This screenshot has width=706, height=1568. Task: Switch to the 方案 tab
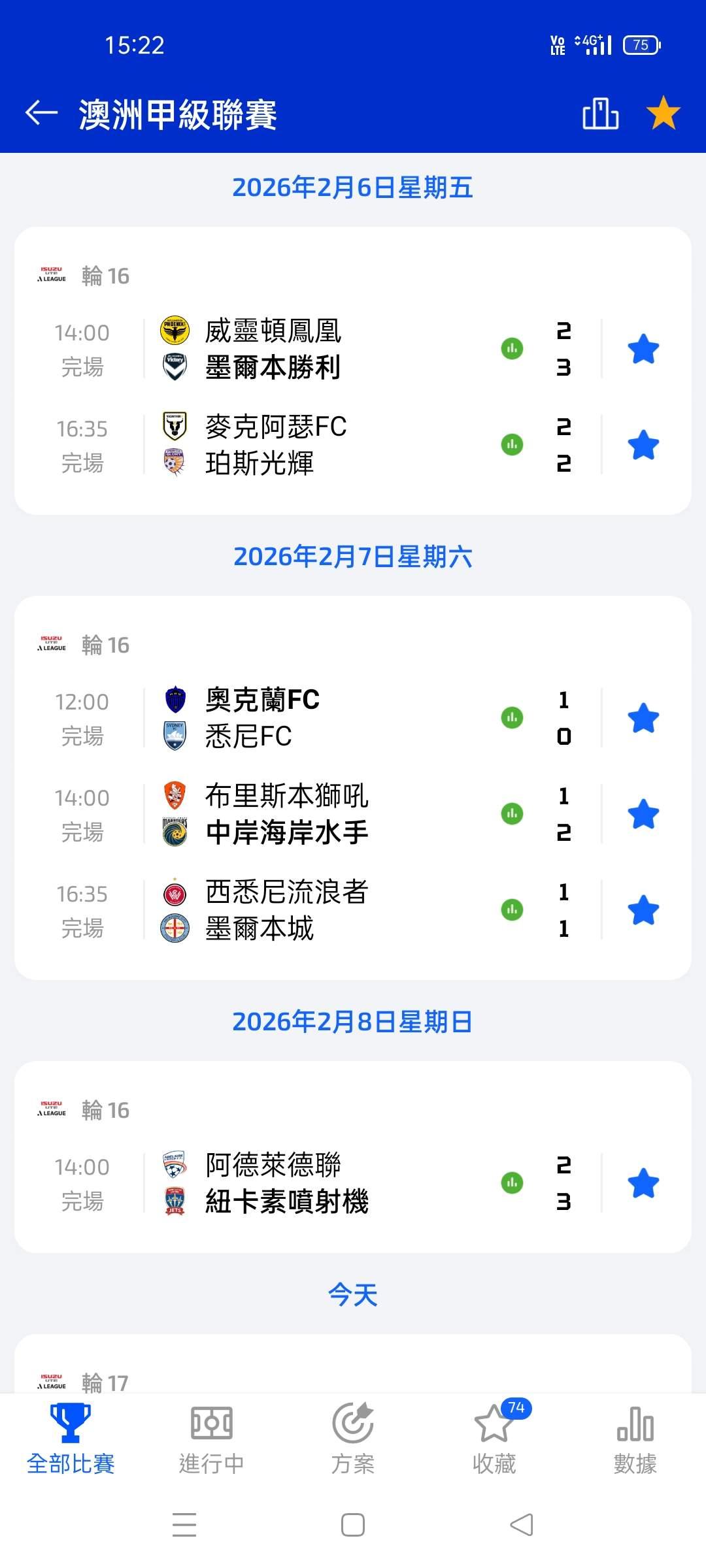point(352,1439)
